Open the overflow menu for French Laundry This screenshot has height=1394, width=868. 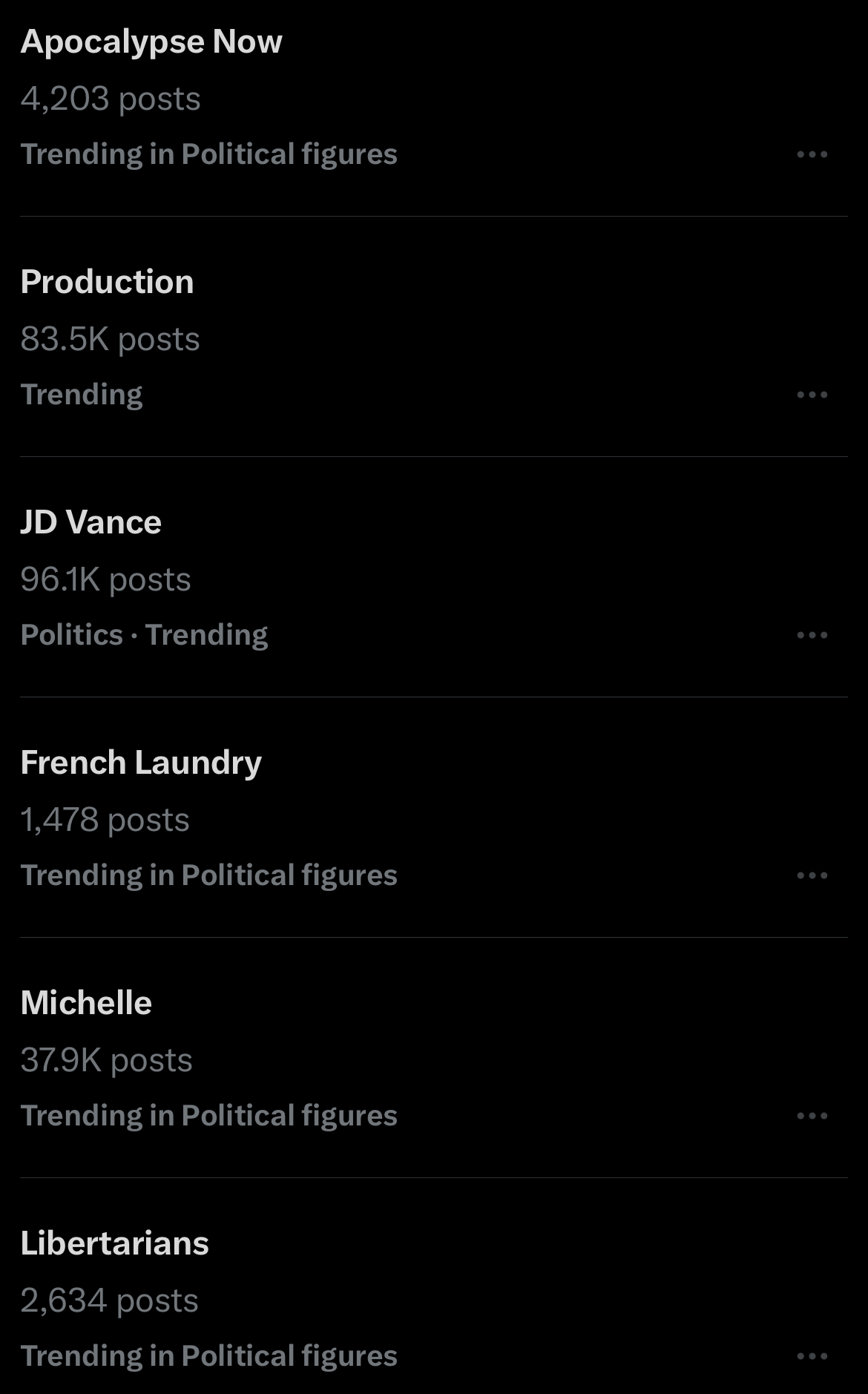[812, 876]
